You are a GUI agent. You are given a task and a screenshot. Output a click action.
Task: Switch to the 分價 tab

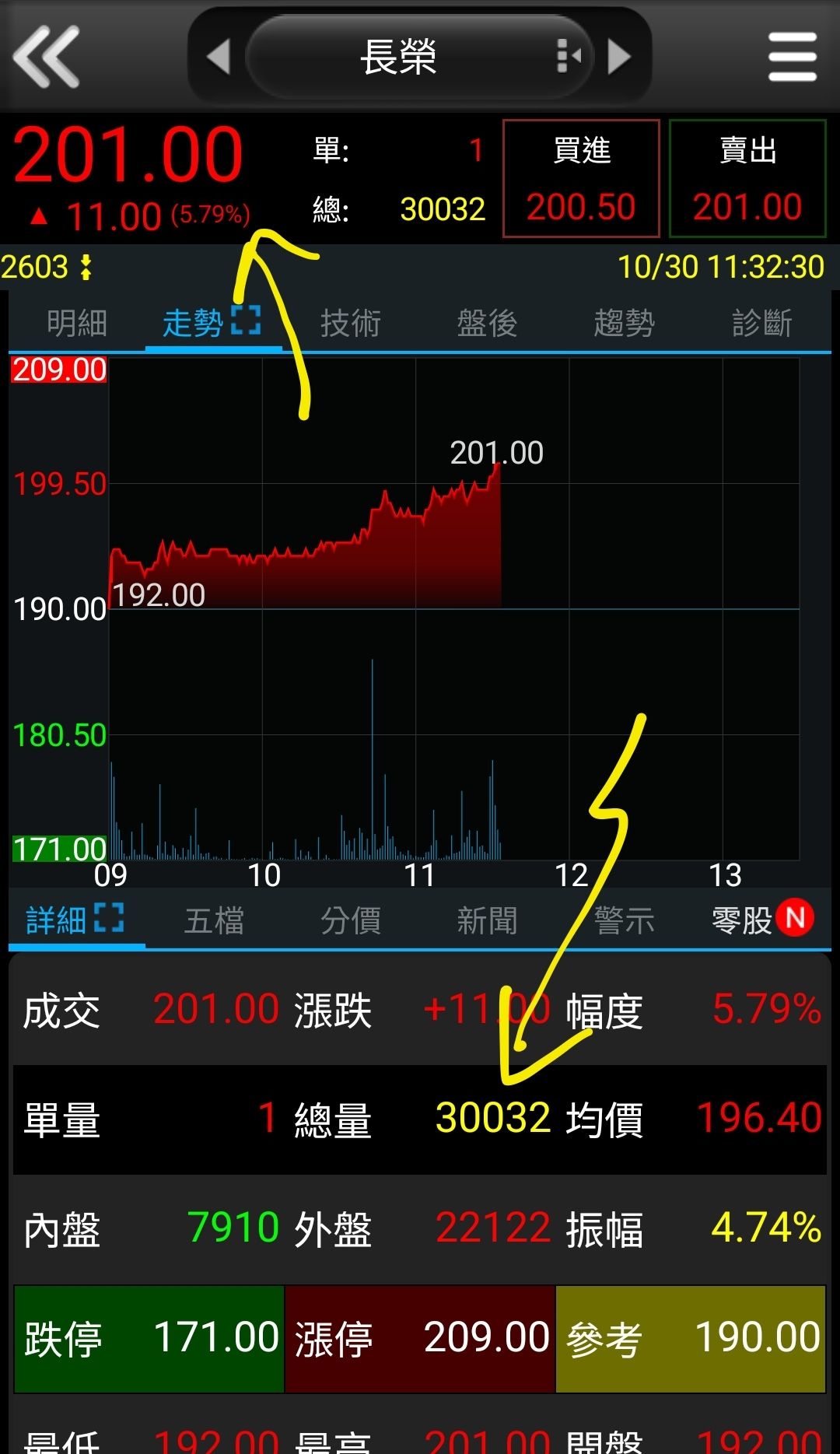click(x=351, y=921)
